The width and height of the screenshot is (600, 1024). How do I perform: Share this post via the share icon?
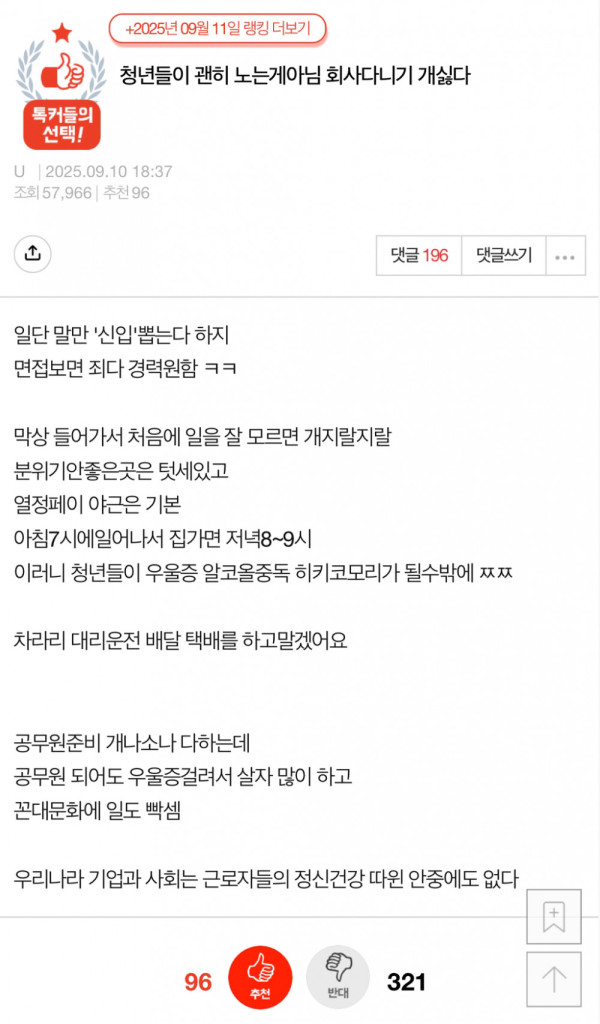(33, 253)
